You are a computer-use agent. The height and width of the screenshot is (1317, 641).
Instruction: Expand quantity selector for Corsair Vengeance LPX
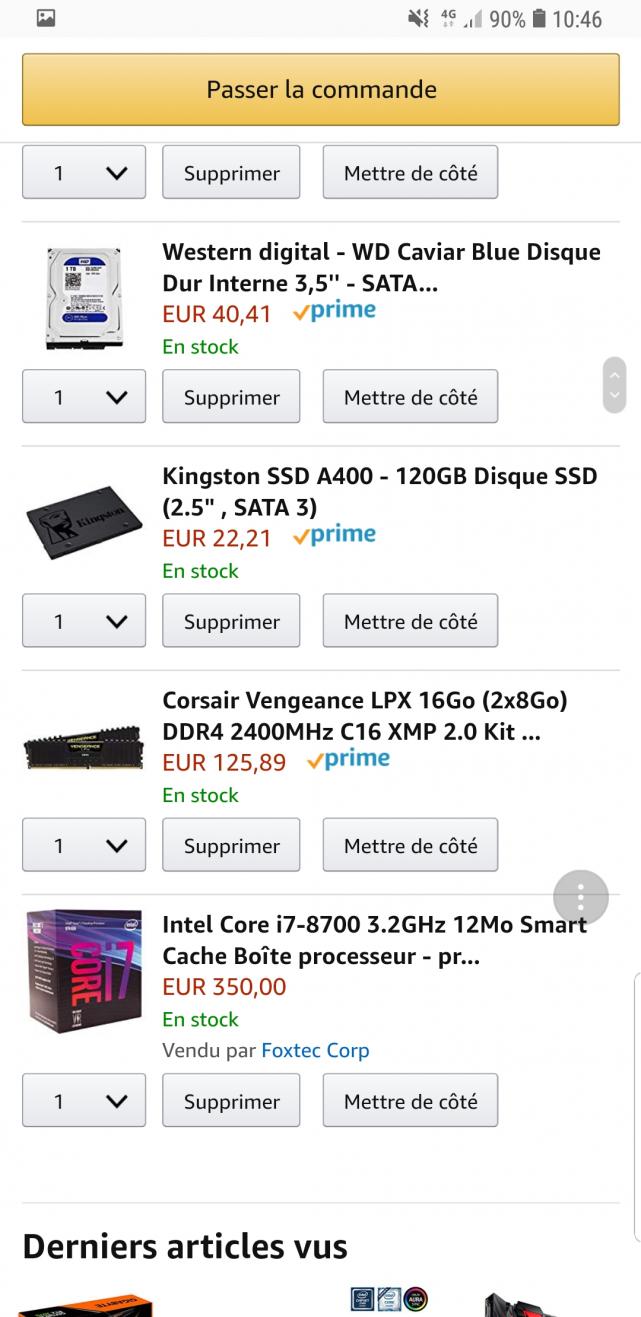(x=84, y=845)
